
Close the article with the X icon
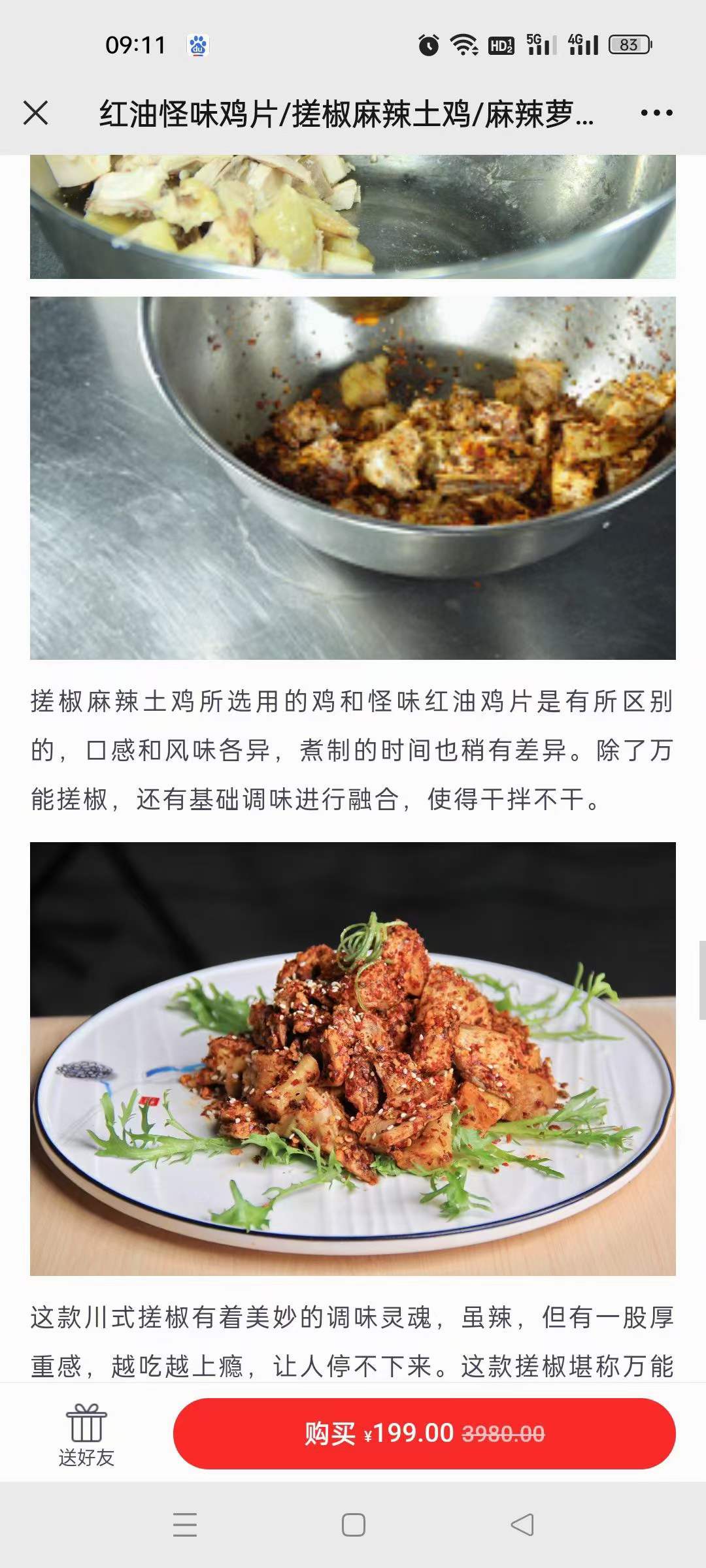pyautogui.click(x=37, y=113)
